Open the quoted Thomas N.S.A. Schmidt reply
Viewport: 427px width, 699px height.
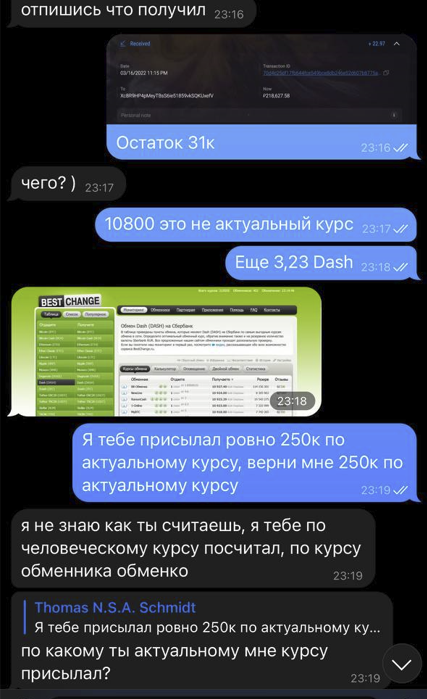[207, 618]
